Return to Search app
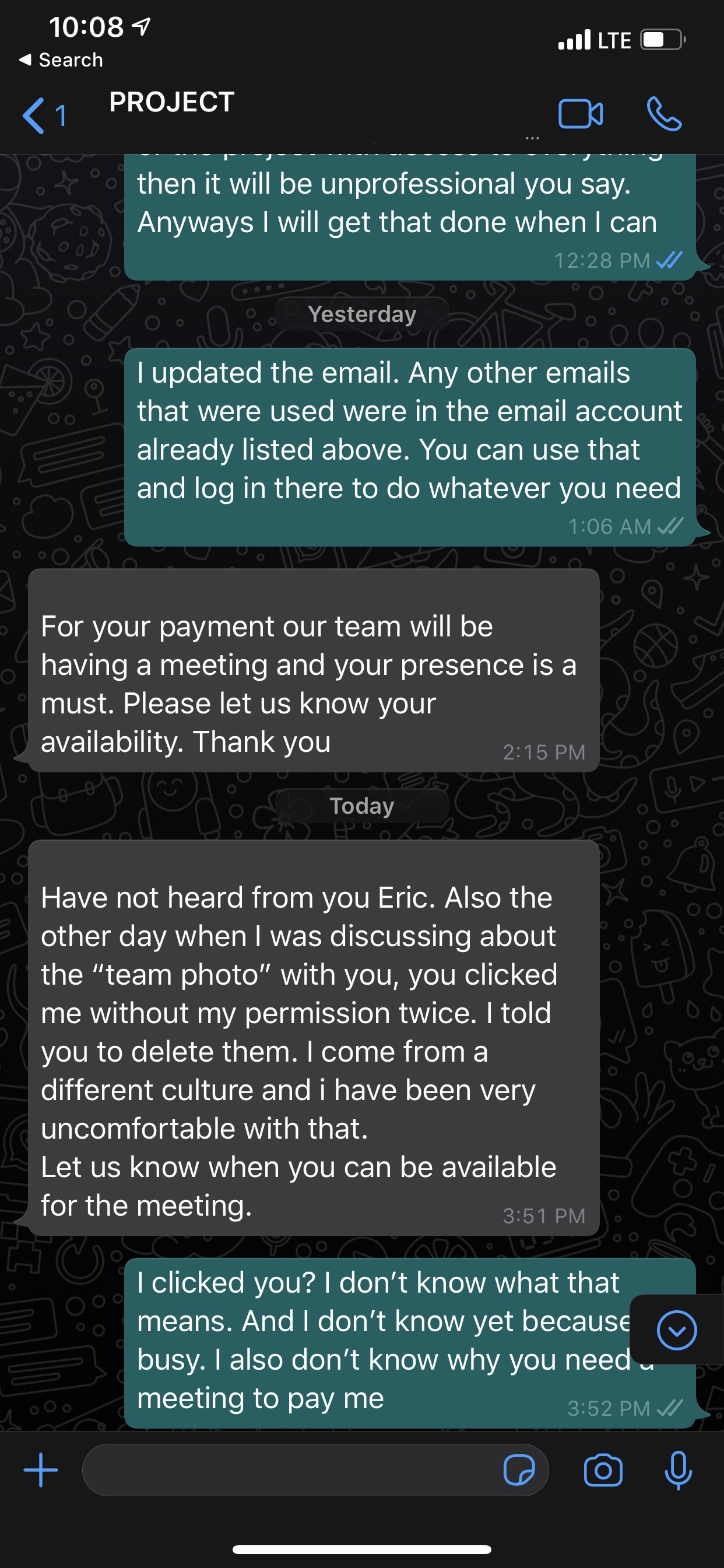Image resolution: width=724 pixels, height=1568 pixels. click(x=61, y=60)
